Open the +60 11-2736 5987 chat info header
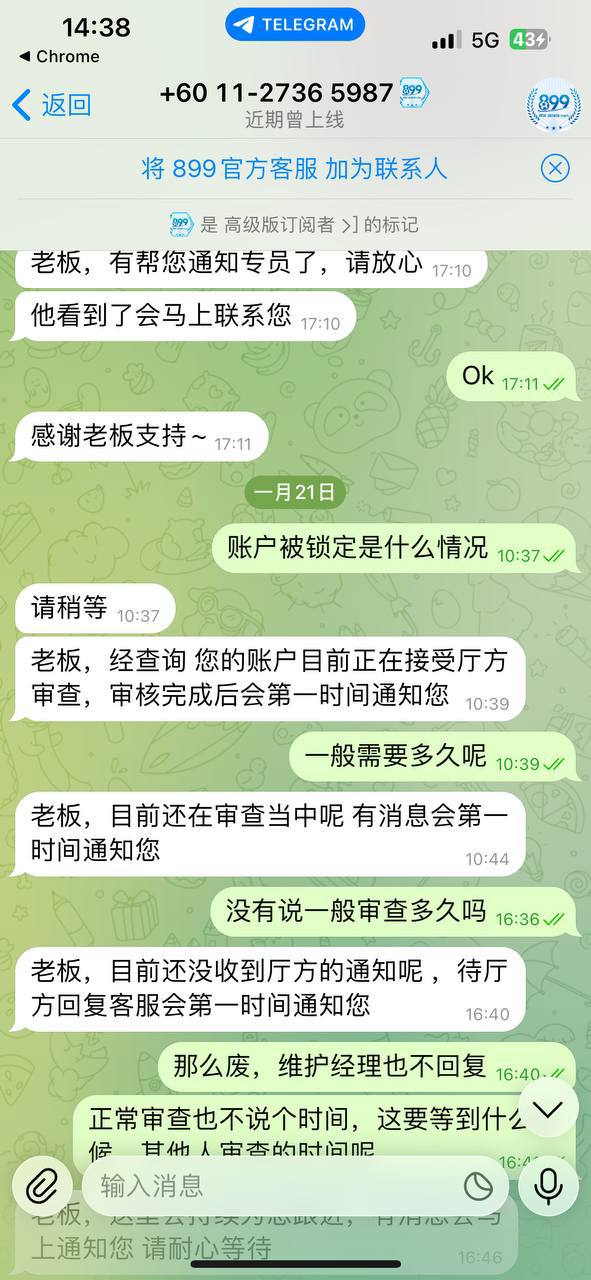 294,104
